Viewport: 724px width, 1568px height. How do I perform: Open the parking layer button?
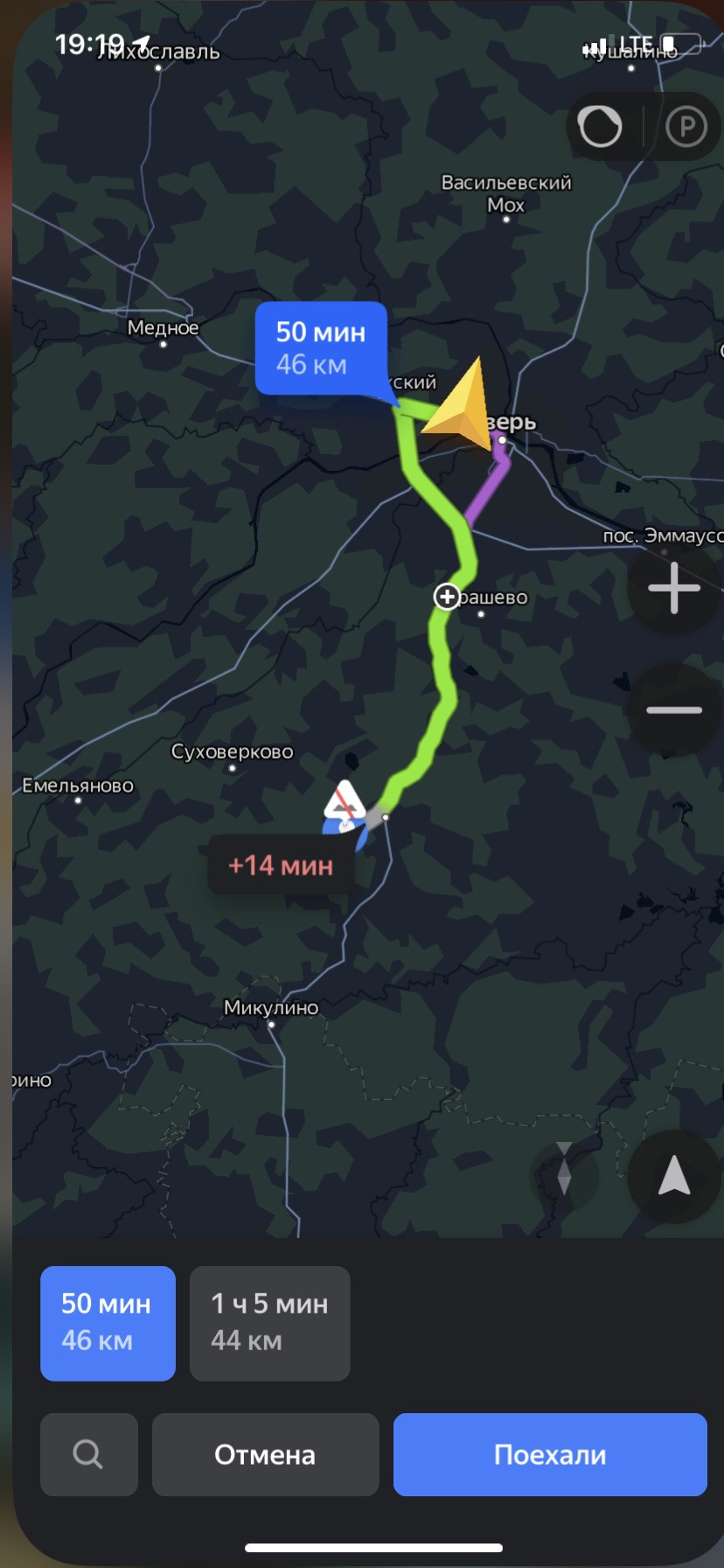point(686,127)
